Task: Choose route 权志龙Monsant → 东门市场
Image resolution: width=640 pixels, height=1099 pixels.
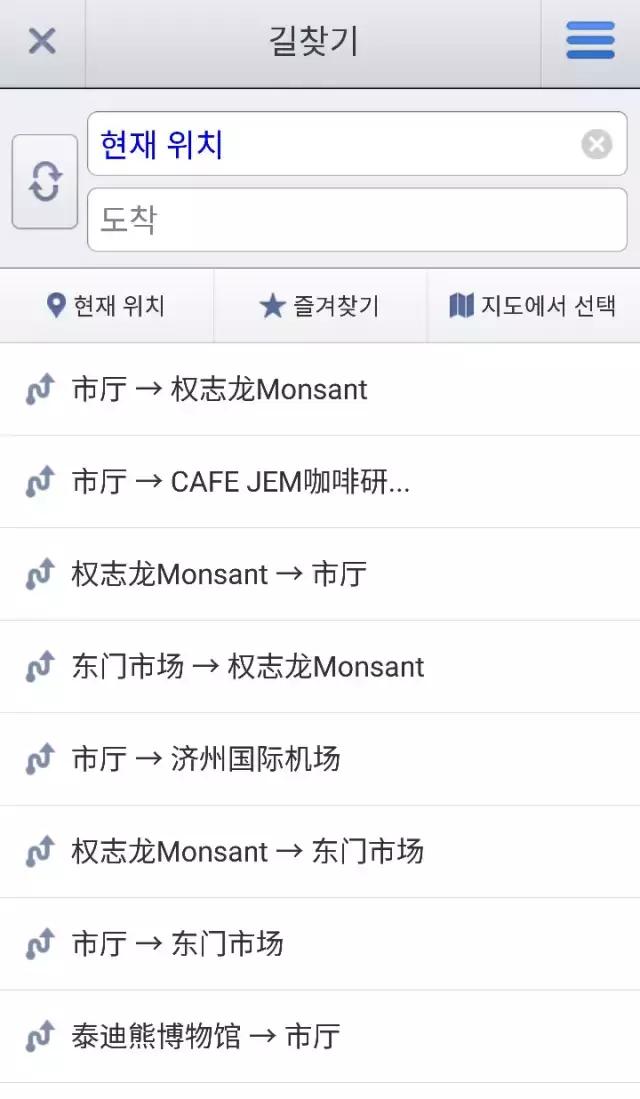Action: [x=320, y=852]
